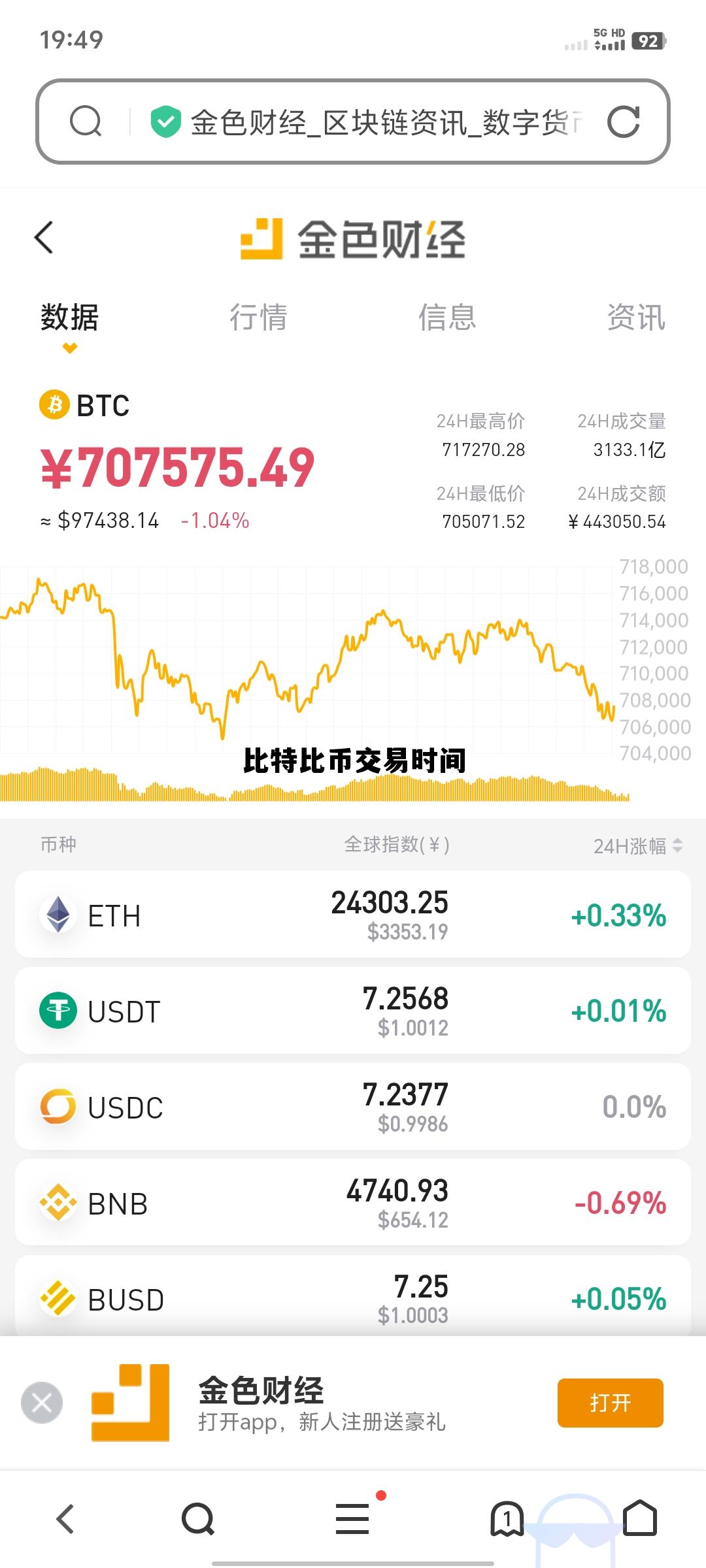Switch to the 资讯 tab
This screenshot has width=706, height=1568.
(x=635, y=318)
